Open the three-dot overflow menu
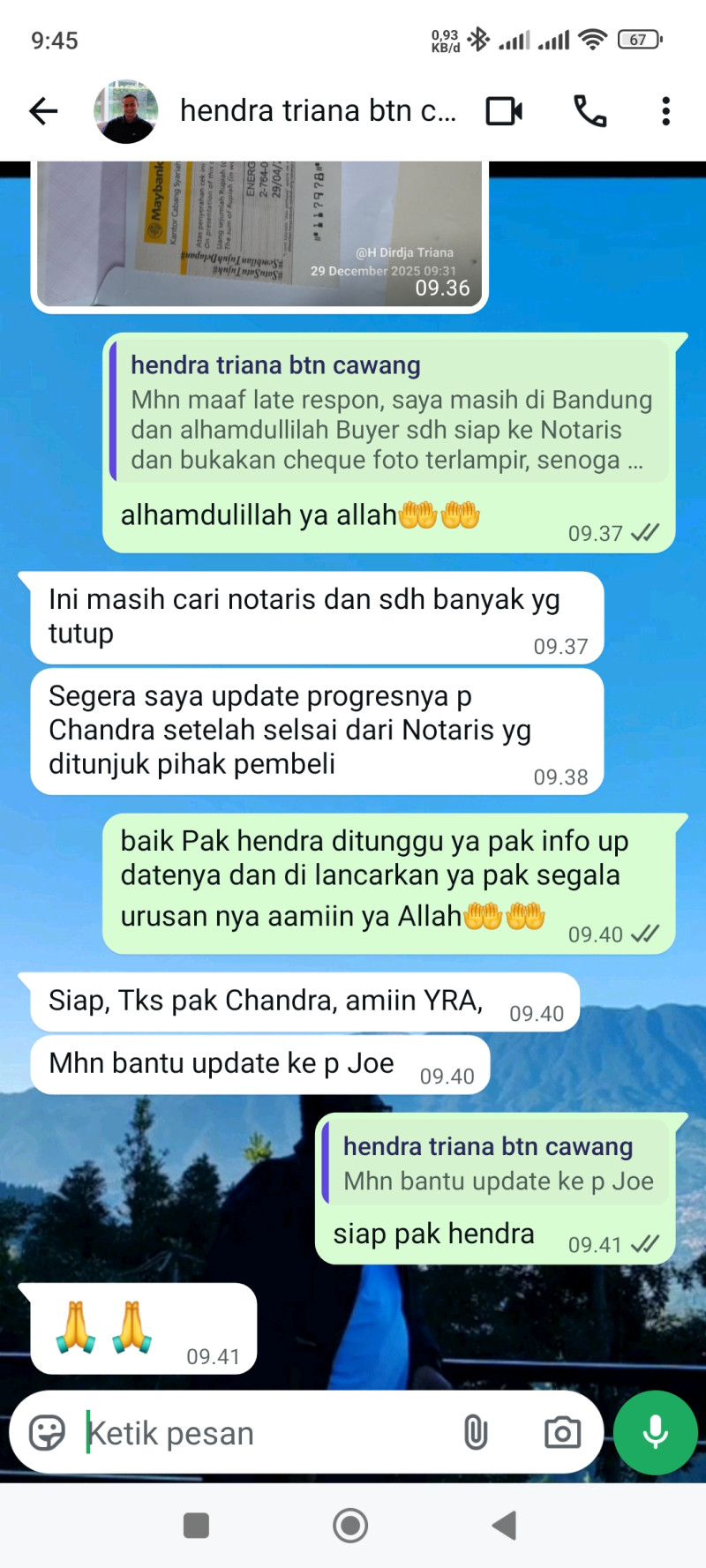706x1568 pixels. [666, 110]
